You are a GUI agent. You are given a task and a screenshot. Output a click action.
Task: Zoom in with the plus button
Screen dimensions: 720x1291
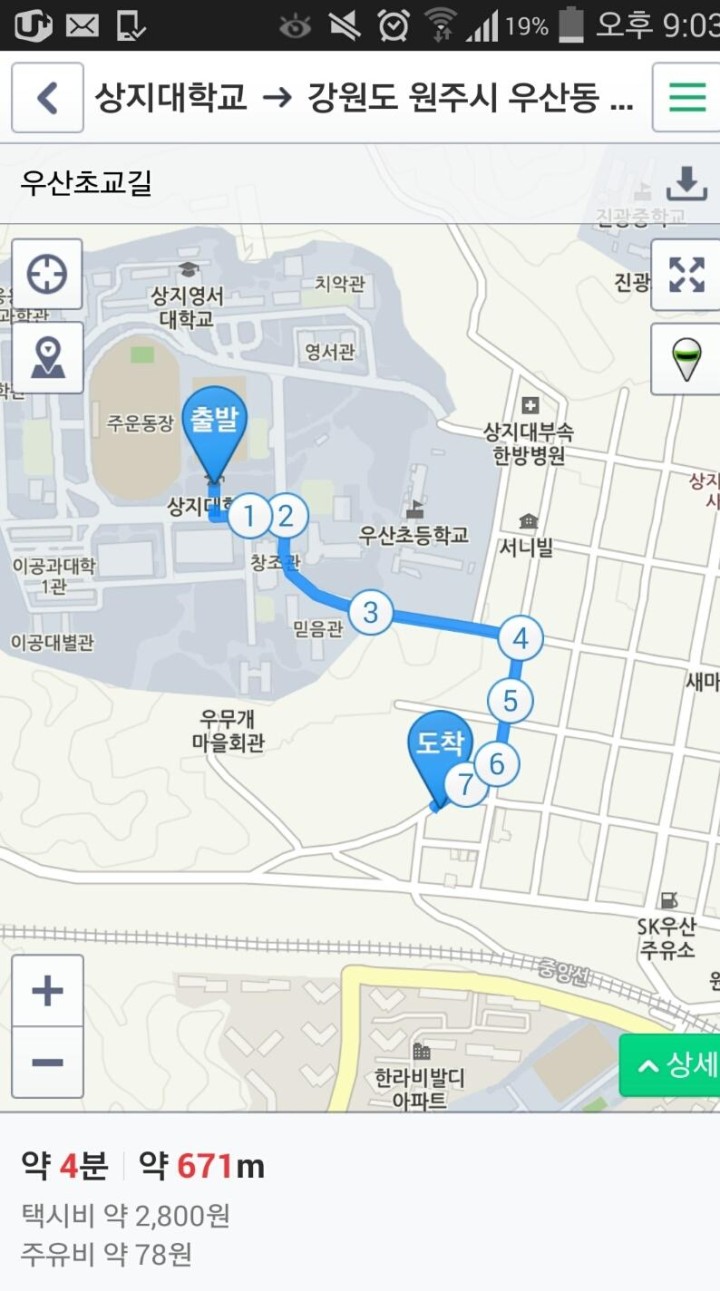(x=47, y=991)
